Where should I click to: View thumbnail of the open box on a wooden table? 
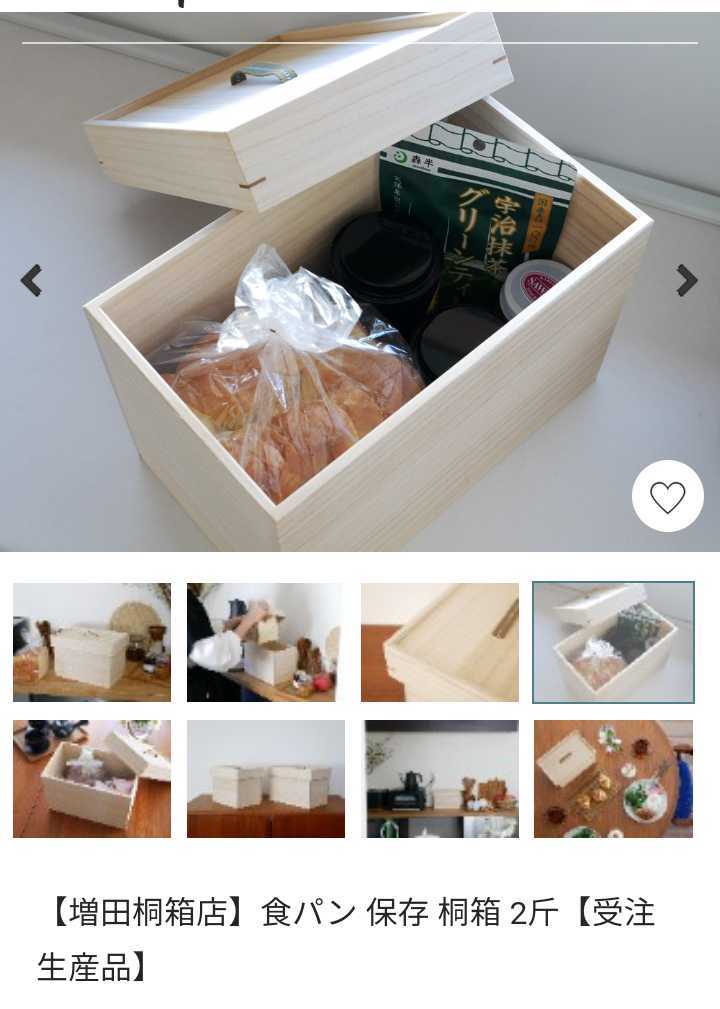pyautogui.click(x=92, y=778)
